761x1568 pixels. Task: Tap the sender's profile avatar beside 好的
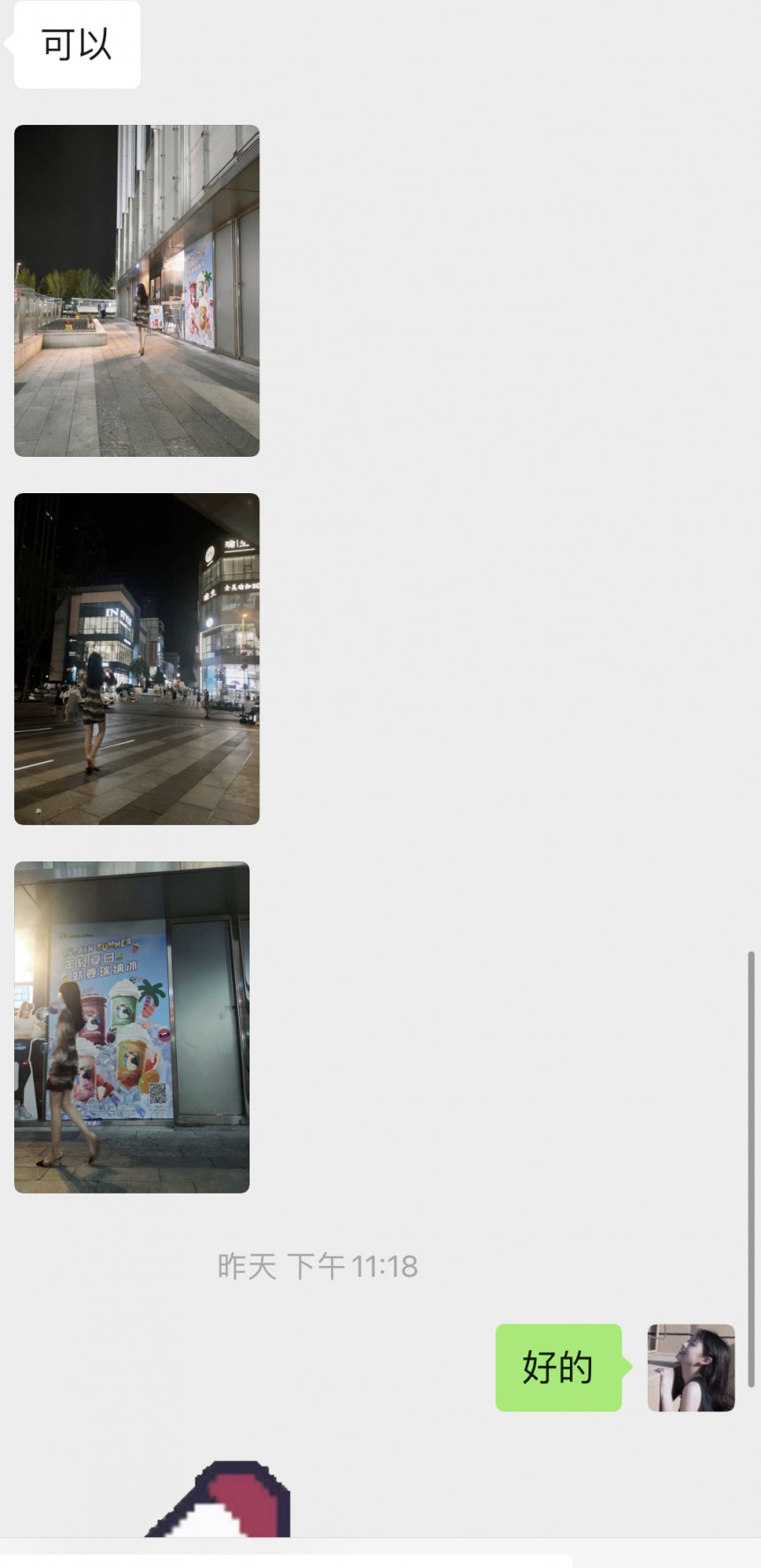[691, 1367]
